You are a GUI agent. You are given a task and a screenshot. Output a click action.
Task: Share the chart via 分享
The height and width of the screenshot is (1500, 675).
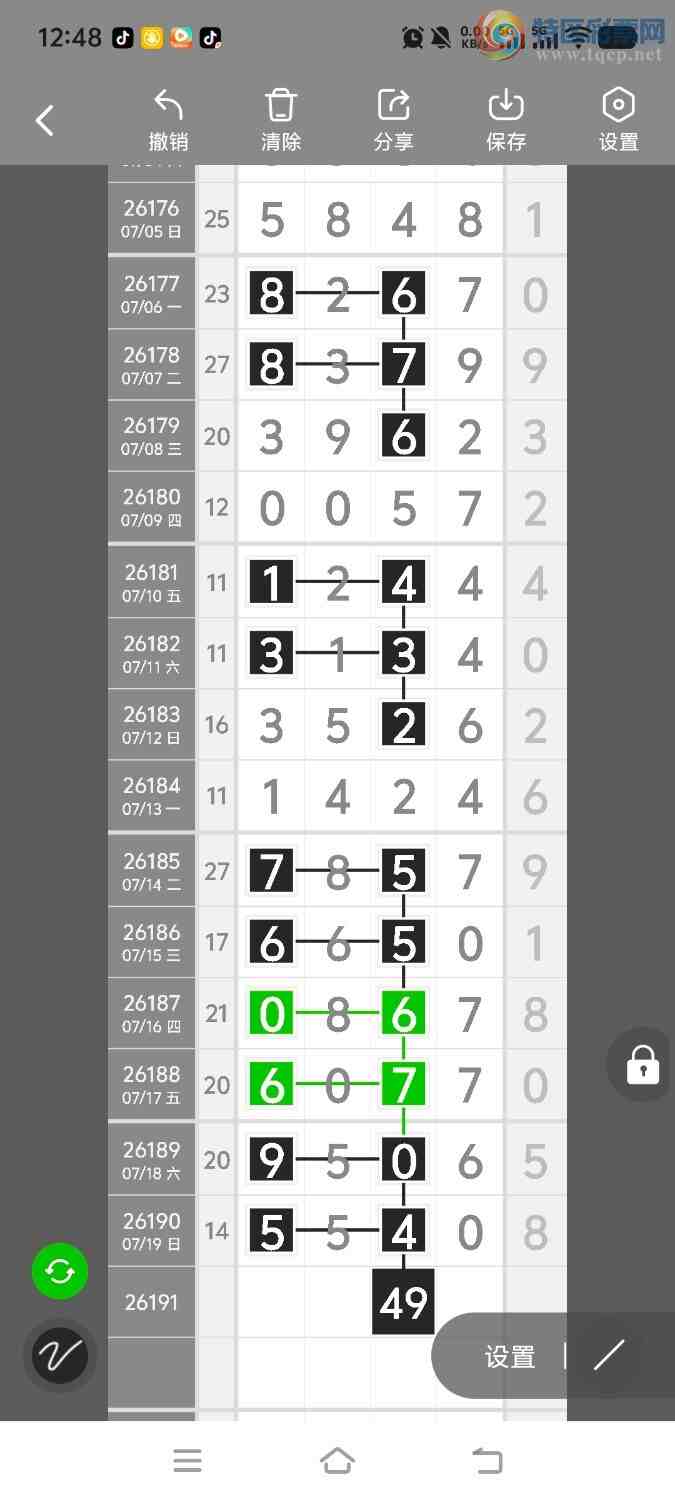tap(393, 120)
